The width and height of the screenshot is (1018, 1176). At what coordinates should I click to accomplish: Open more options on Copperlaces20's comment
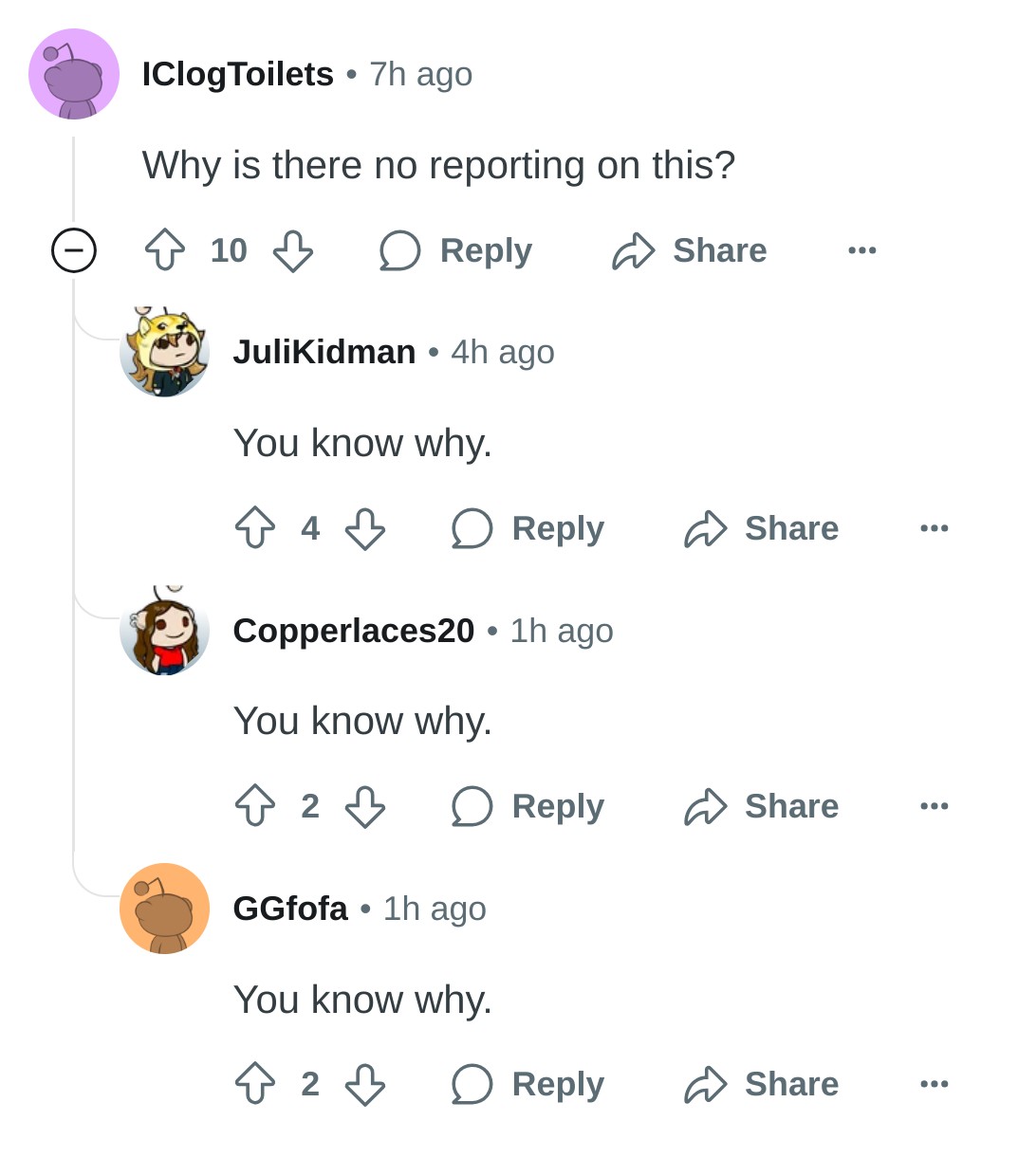click(x=934, y=806)
